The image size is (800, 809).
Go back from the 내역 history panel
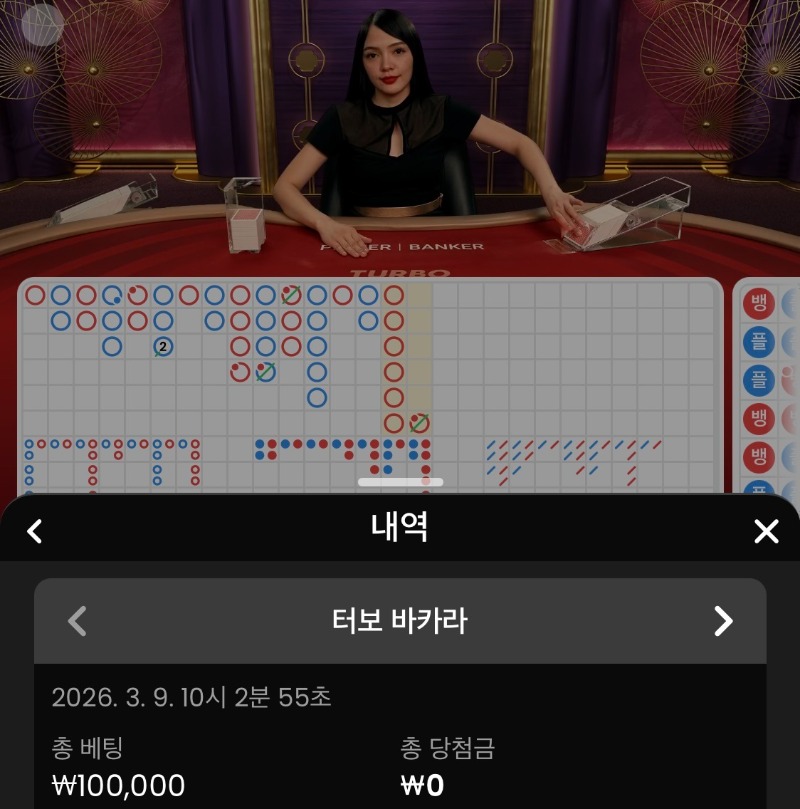tap(35, 531)
